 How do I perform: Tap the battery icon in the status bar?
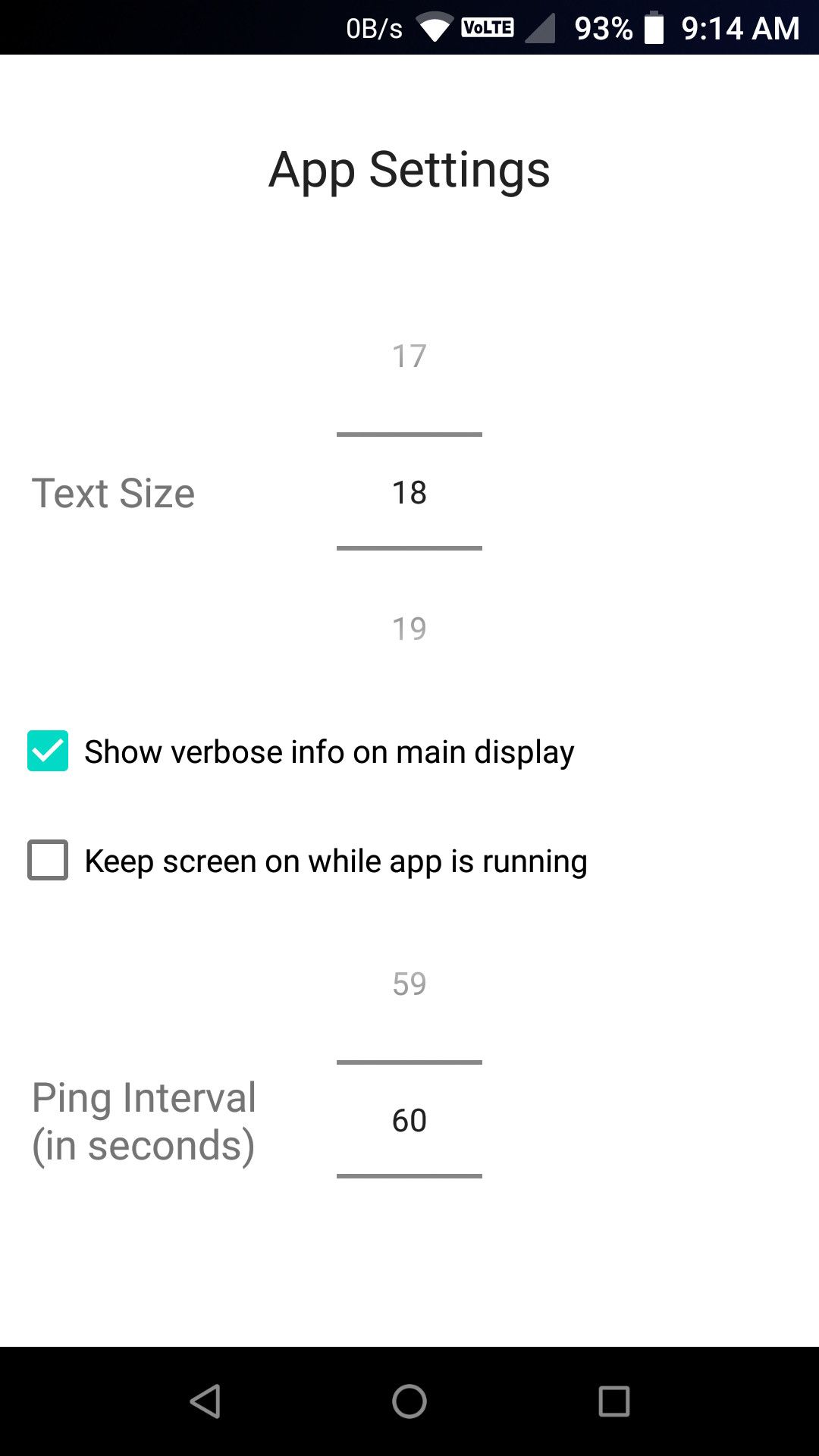pyautogui.click(x=654, y=28)
